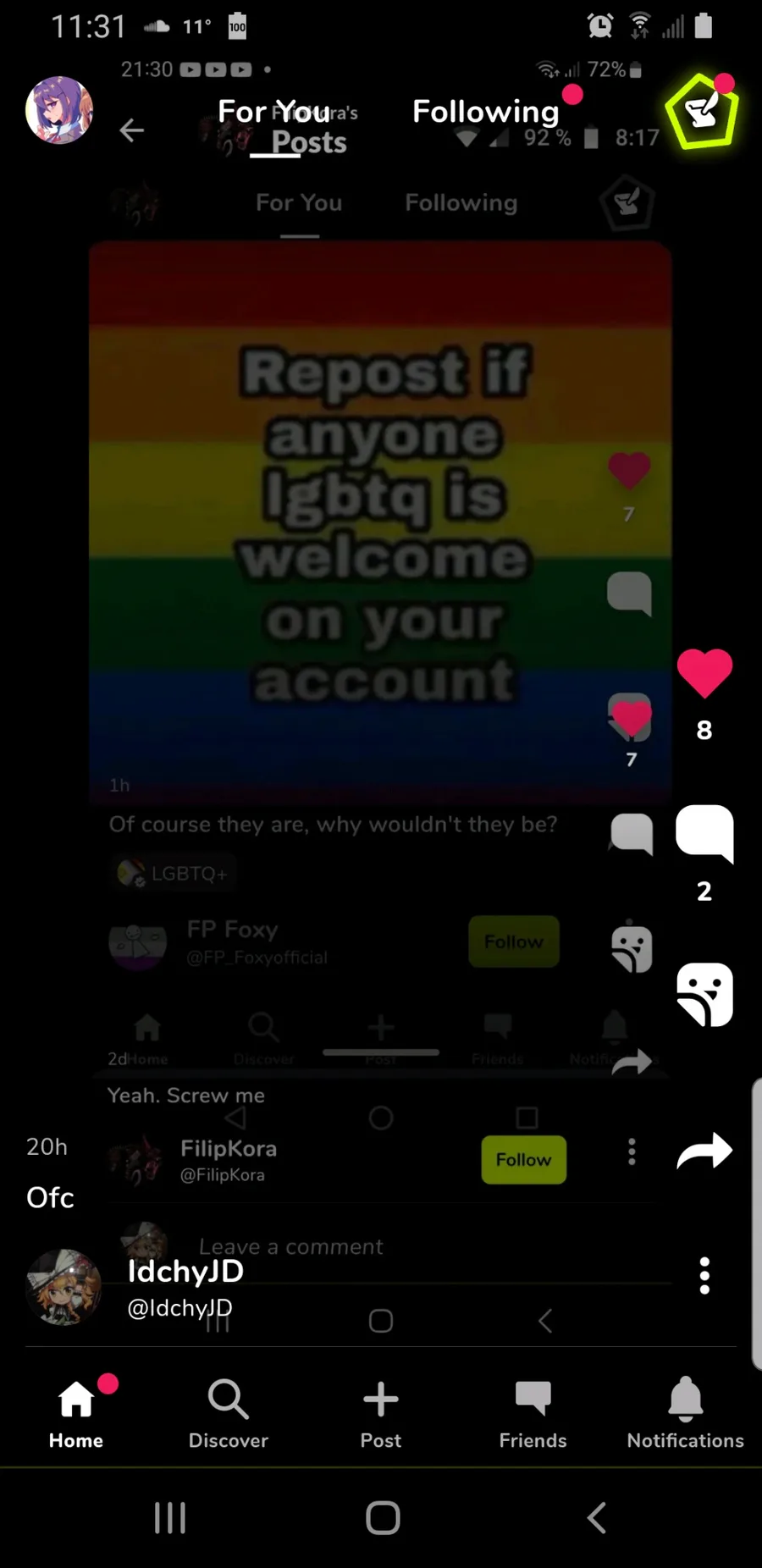This screenshot has height=1568, width=762.
Task: Open the Friends tab
Action: tap(533, 1414)
